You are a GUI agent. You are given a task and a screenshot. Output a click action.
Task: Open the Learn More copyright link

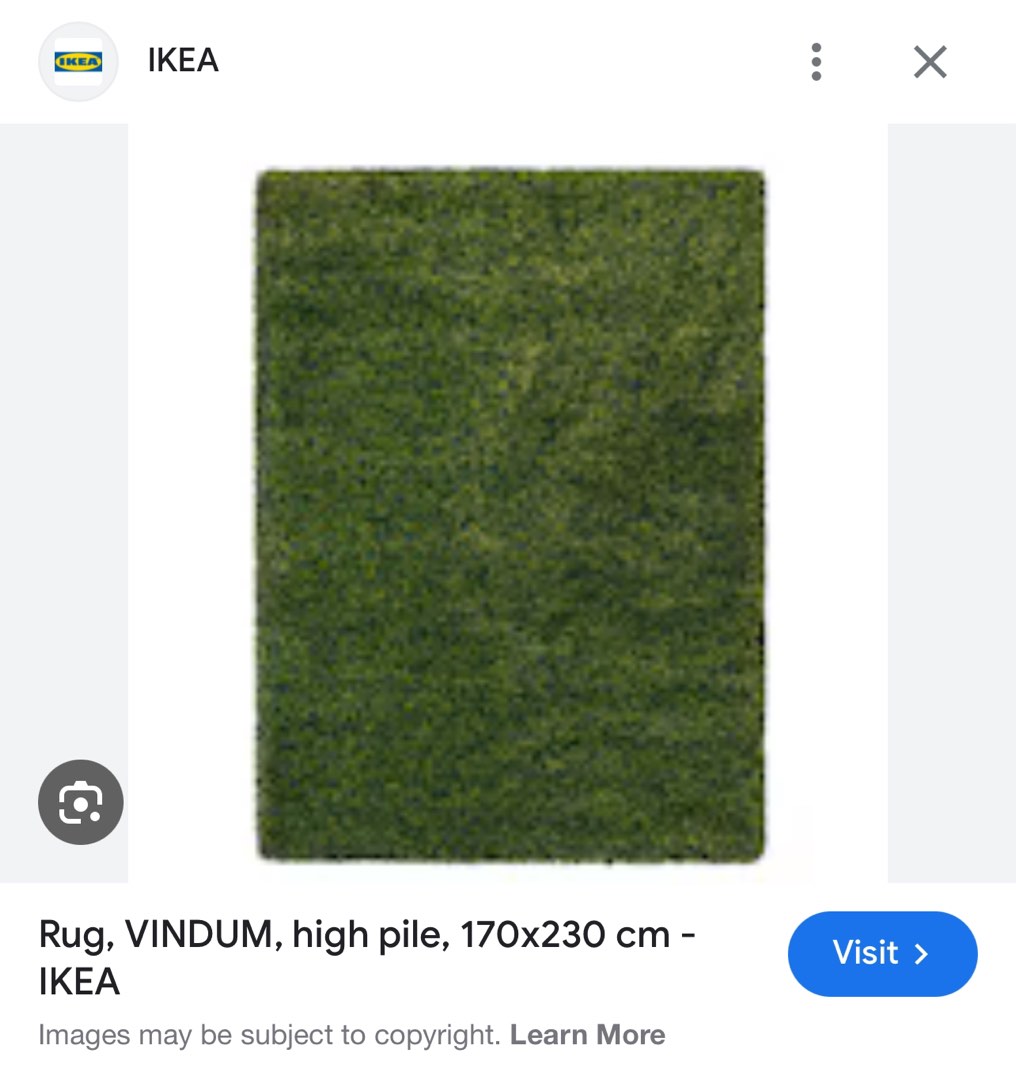[588, 1034]
